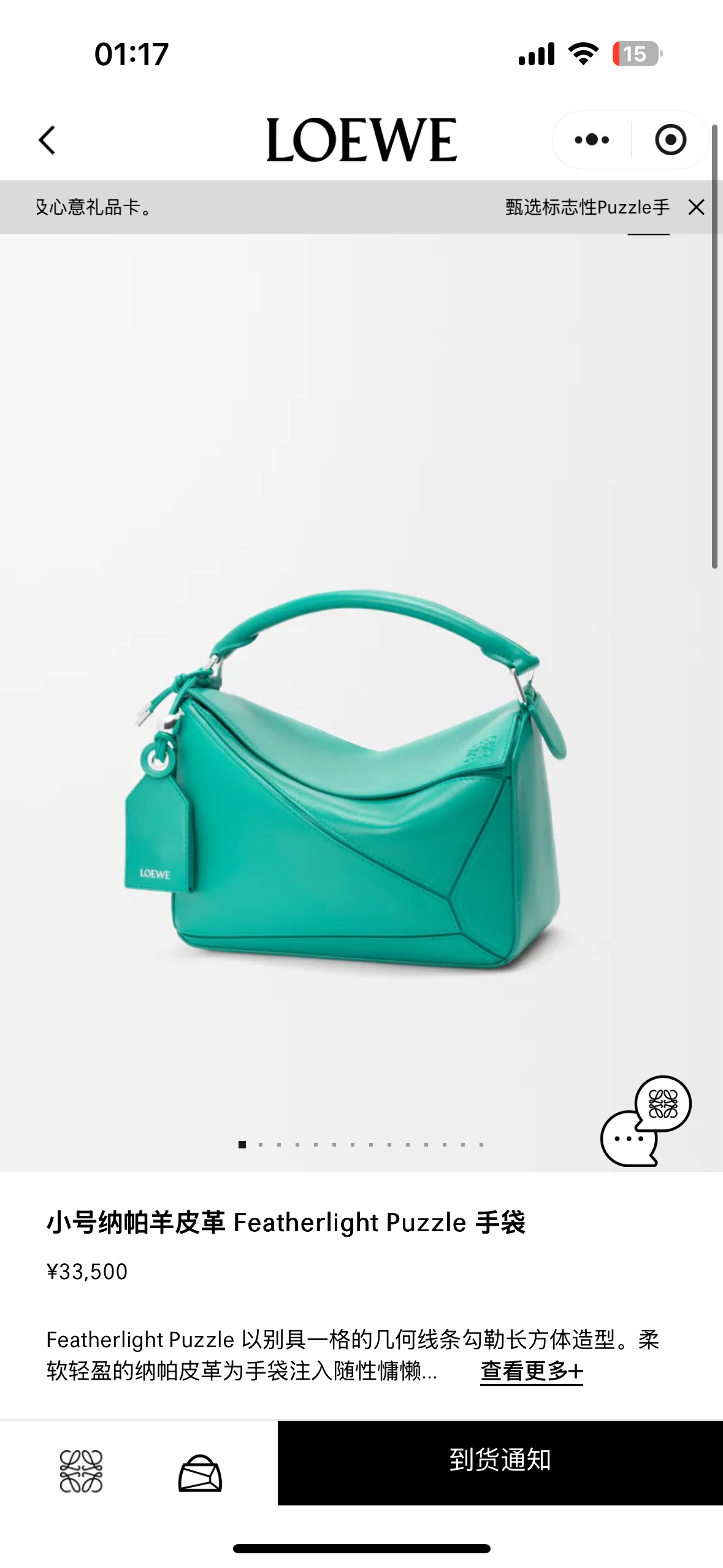Tap the back arrow at top left
The height and width of the screenshot is (1568, 723).
pos(48,140)
